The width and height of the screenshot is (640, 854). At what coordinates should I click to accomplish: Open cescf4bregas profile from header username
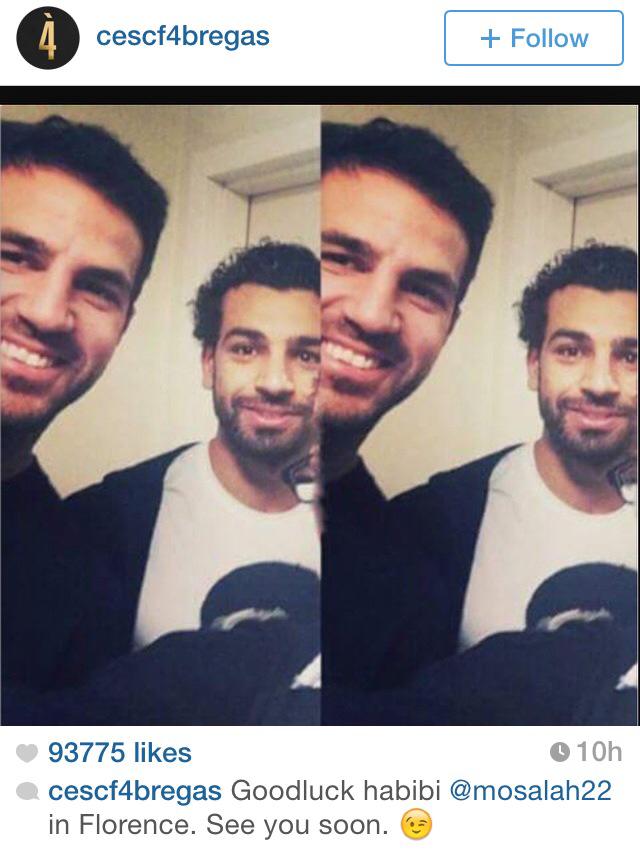(x=182, y=37)
